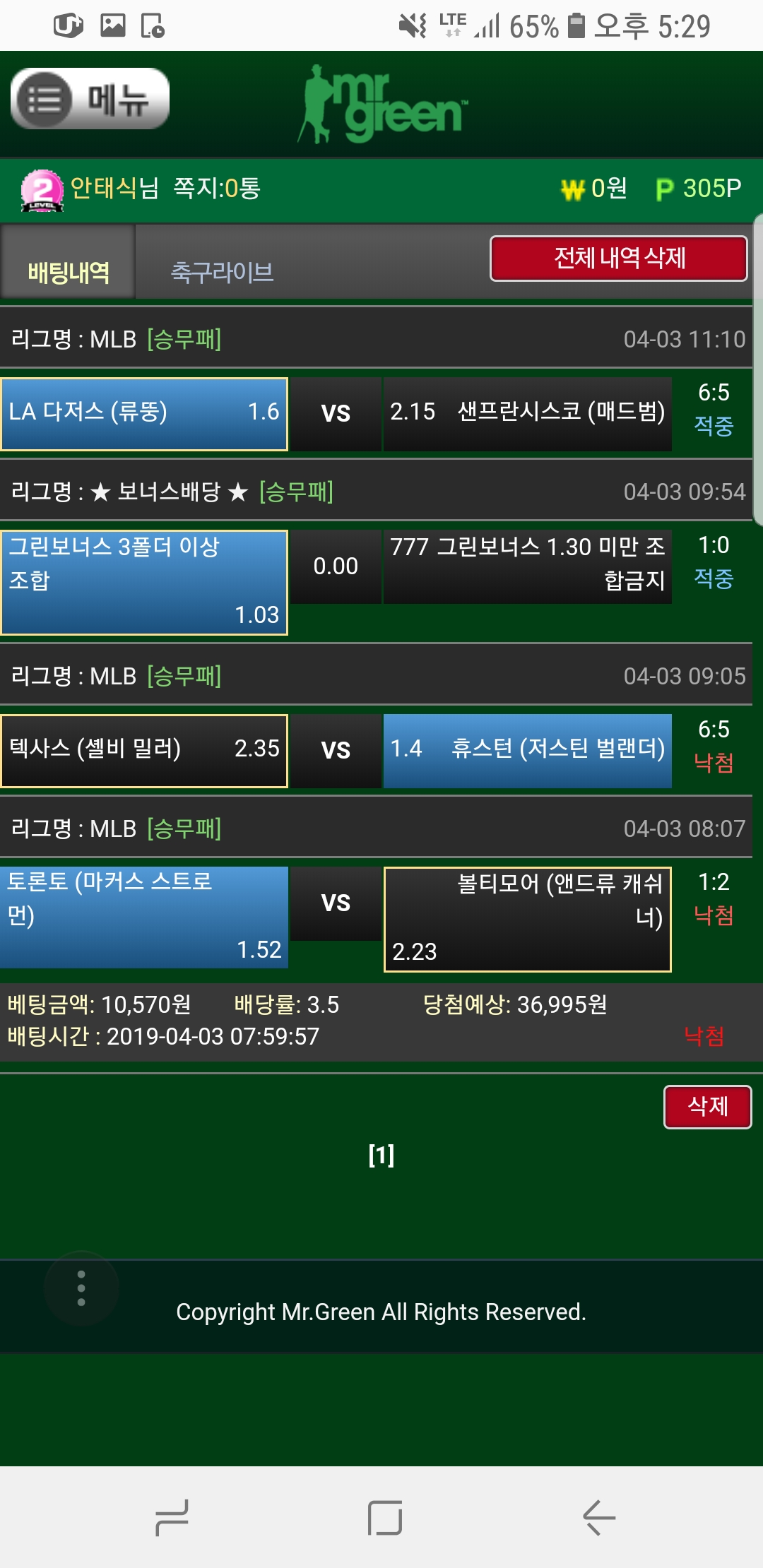Open the three-dot floating menu
This screenshot has height=1568, width=763.
coord(81,1288)
